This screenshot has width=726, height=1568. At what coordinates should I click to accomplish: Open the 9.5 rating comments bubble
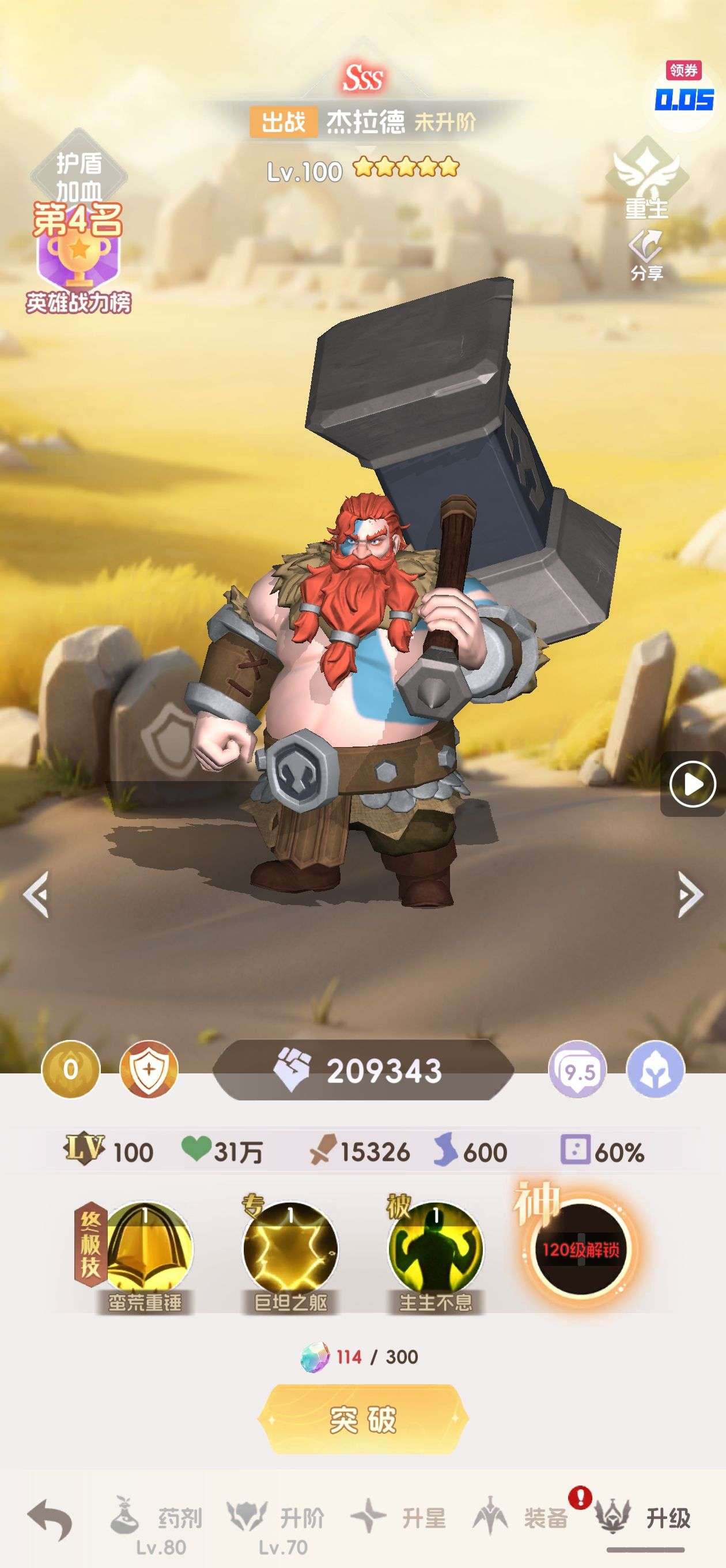pos(577,1069)
